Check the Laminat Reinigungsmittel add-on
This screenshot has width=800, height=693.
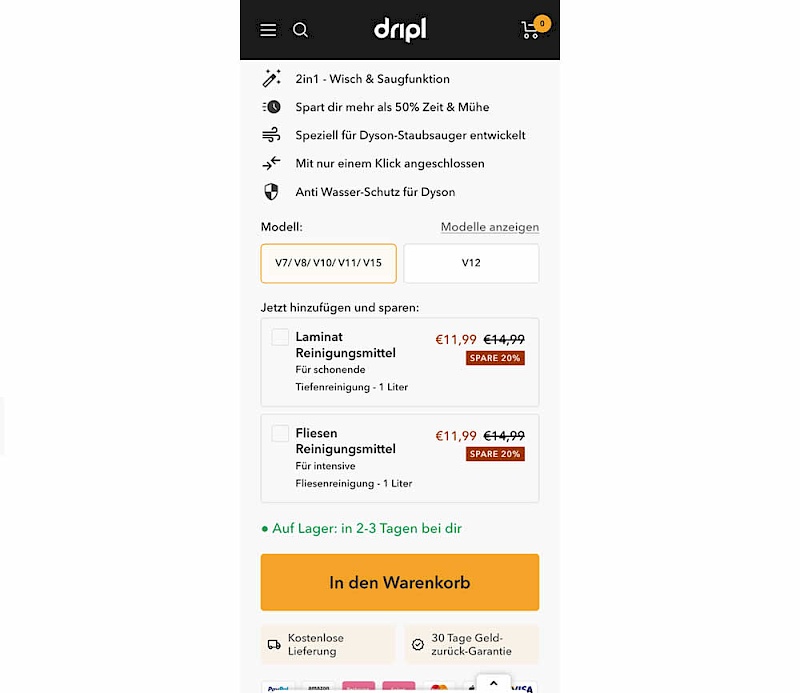(x=280, y=337)
